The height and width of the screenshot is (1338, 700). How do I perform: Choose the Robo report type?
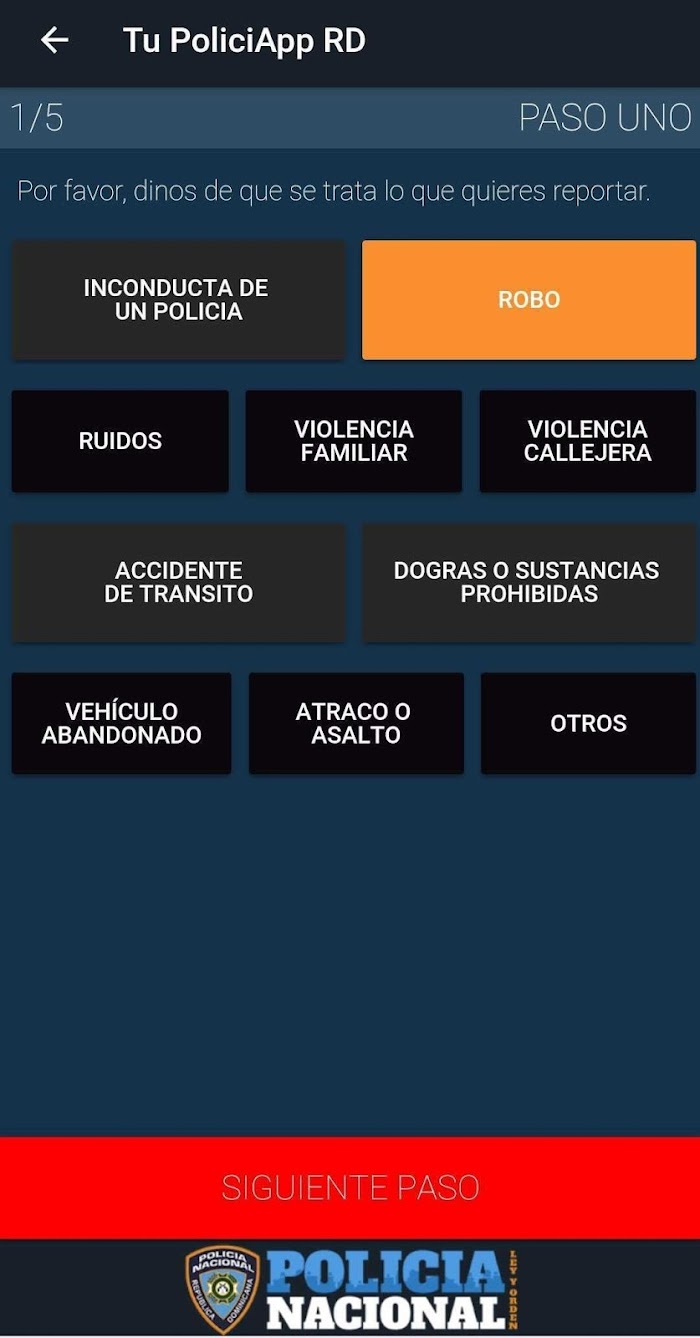(529, 300)
